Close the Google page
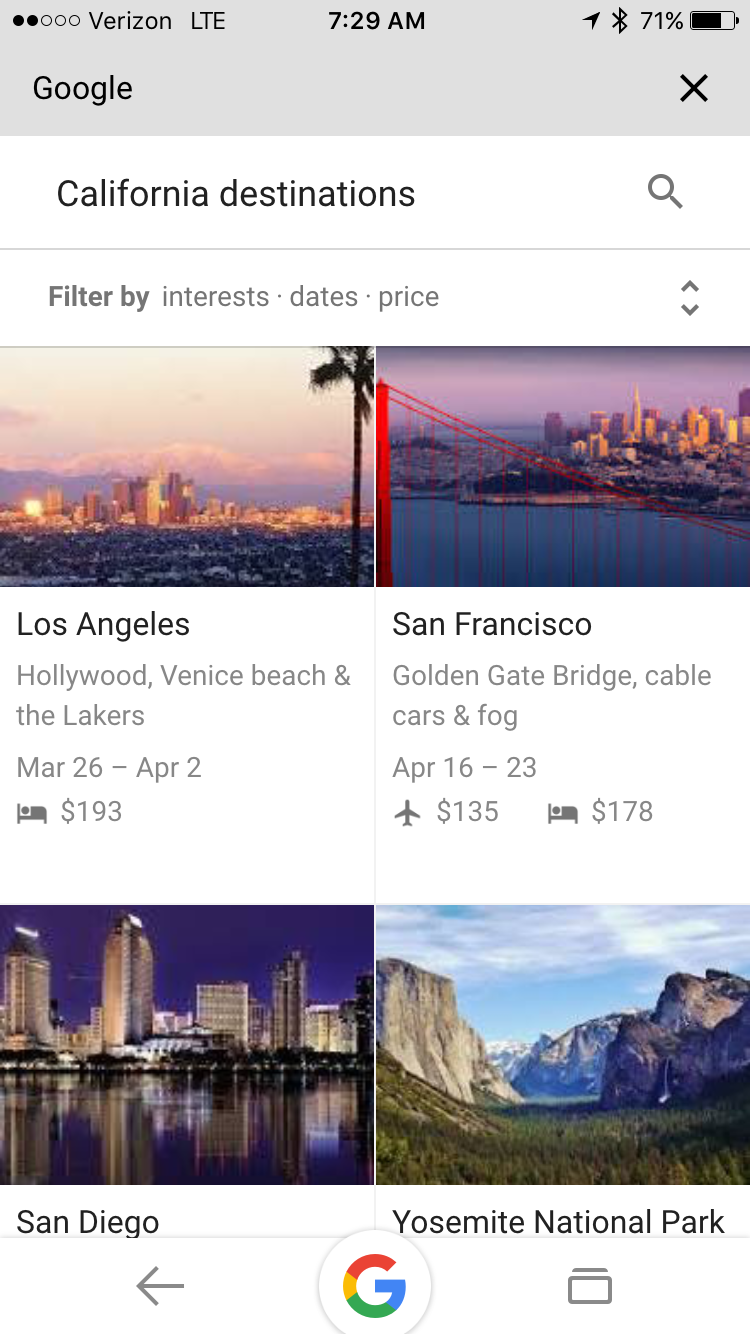 [693, 89]
